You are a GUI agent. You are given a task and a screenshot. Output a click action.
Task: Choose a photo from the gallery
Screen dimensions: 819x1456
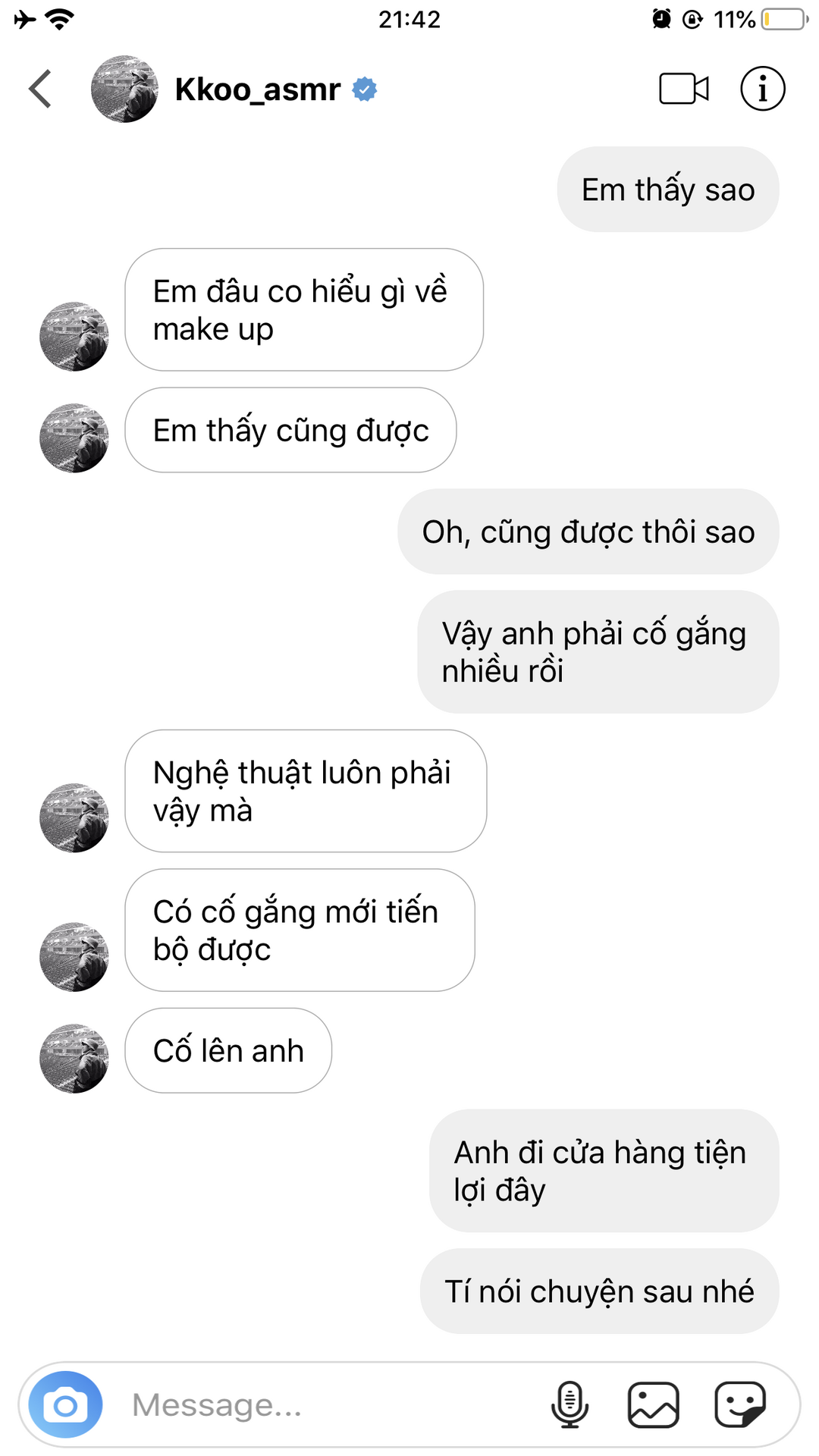pyautogui.click(x=653, y=1405)
